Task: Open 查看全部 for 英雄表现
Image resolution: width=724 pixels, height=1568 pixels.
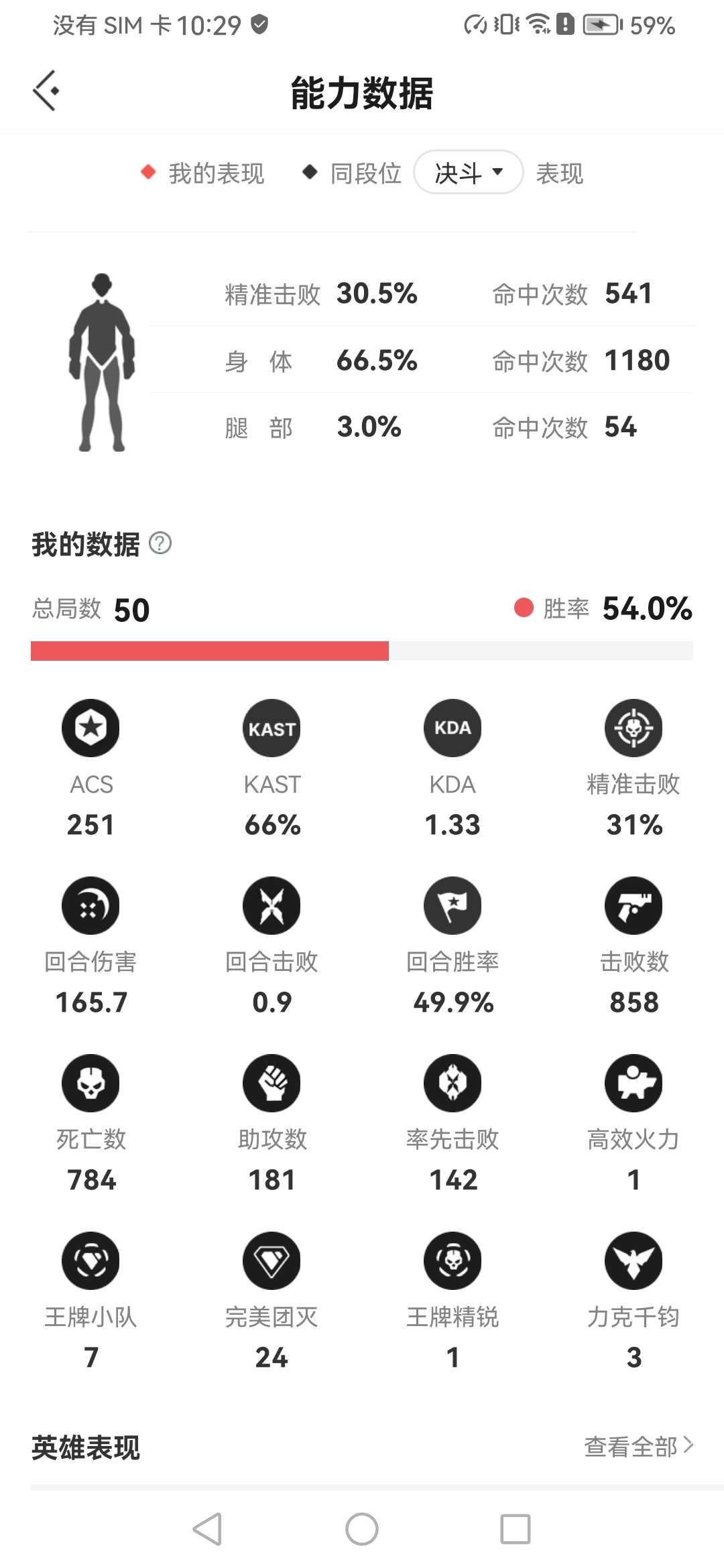Action: 638,1447
